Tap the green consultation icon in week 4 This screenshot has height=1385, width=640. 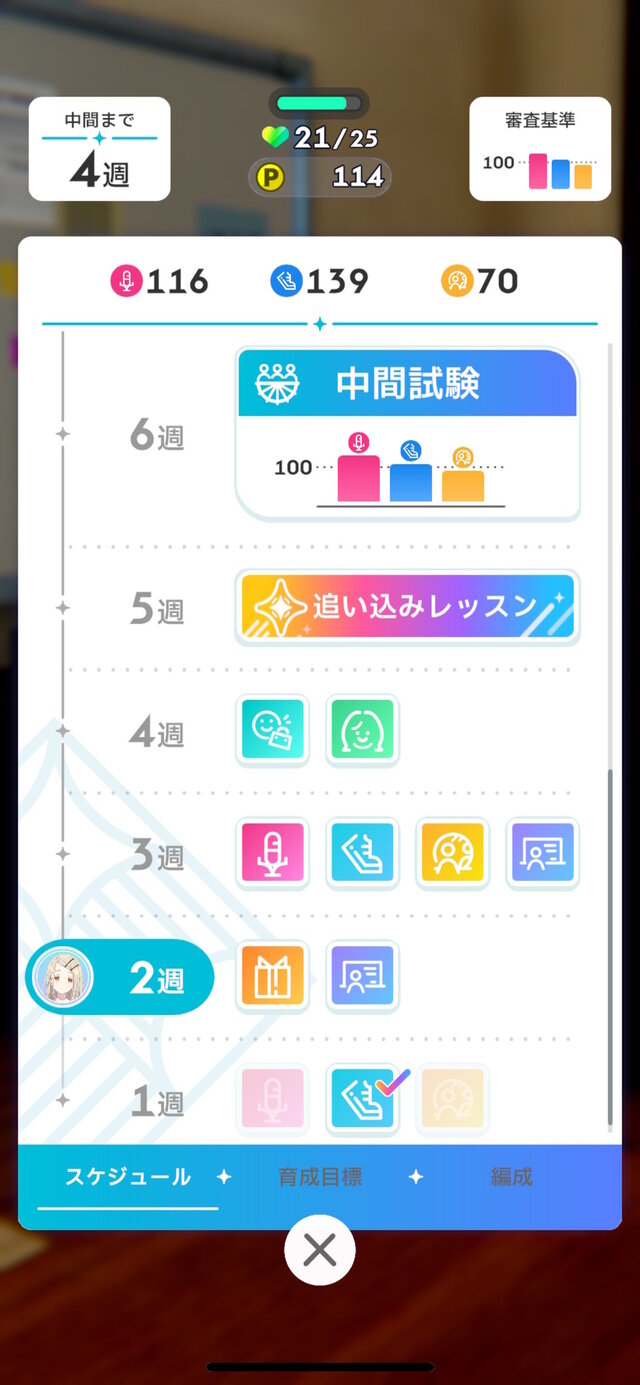363,730
